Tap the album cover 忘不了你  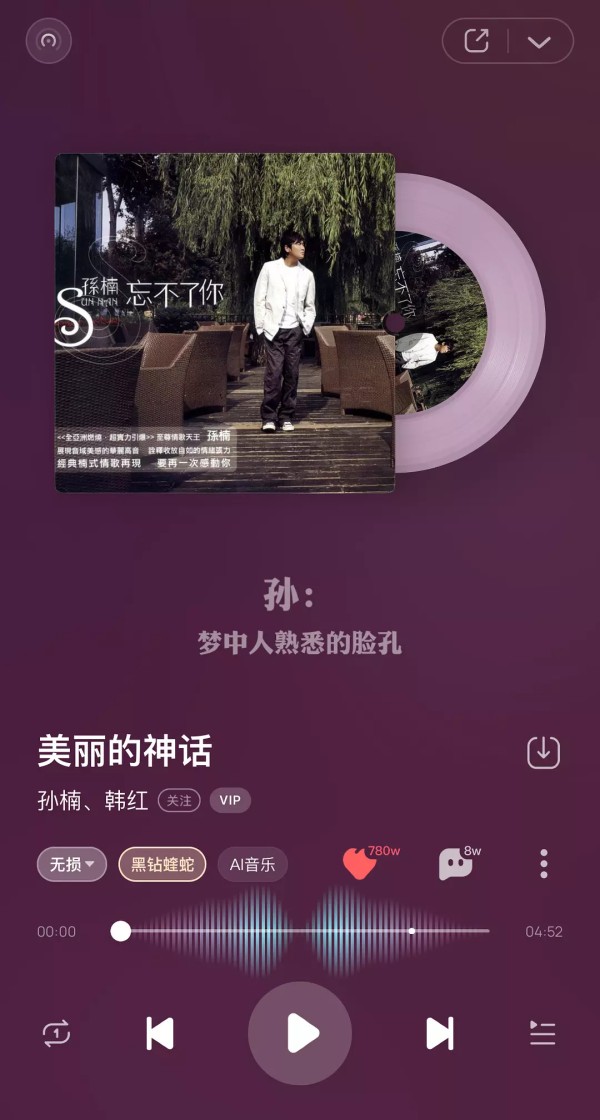225,322
